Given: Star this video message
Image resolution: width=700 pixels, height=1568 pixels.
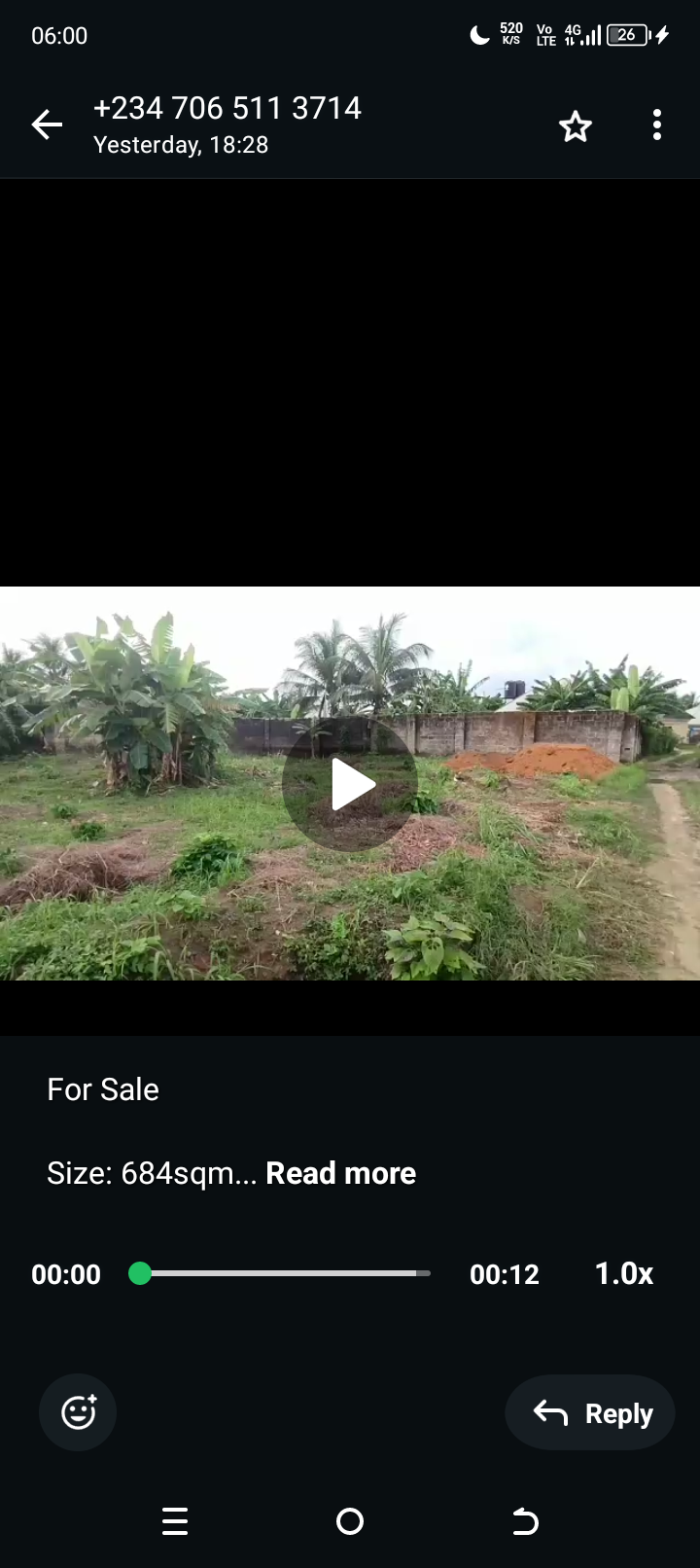Looking at the screenshot, I should click(x=576, y=126).
